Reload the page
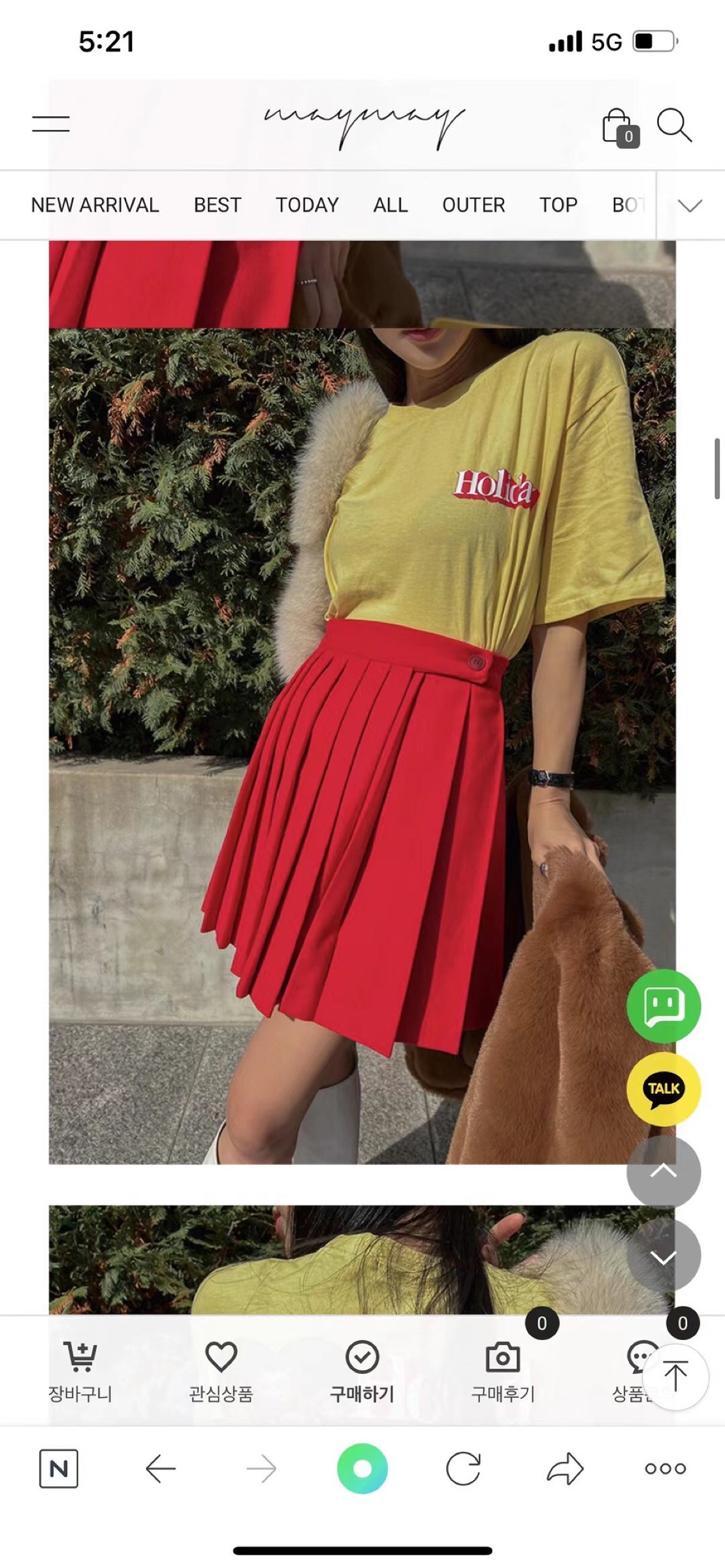Viewport: 725px width, 1568px height. pos(463,1469)
